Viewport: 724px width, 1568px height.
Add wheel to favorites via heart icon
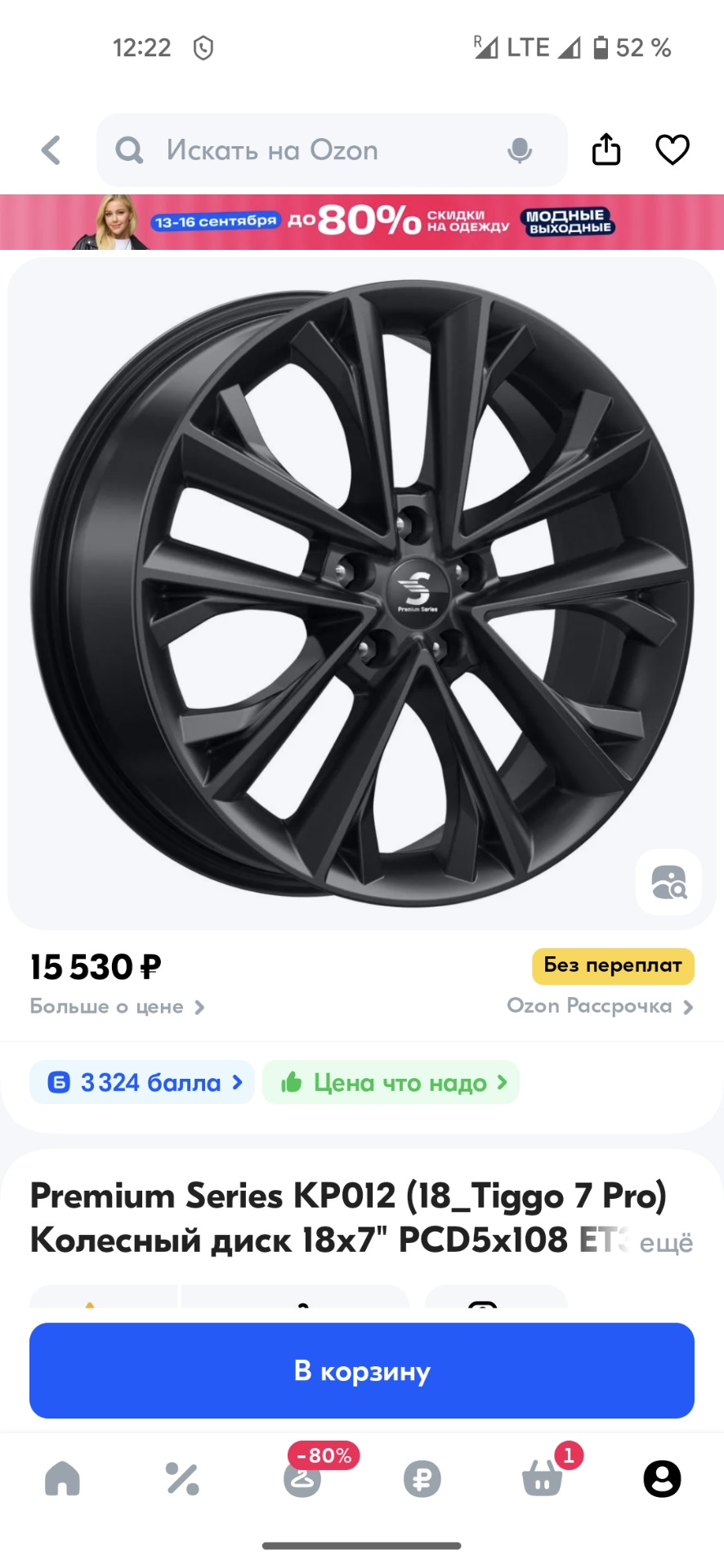pyautogui.click(x=672, y=149)
